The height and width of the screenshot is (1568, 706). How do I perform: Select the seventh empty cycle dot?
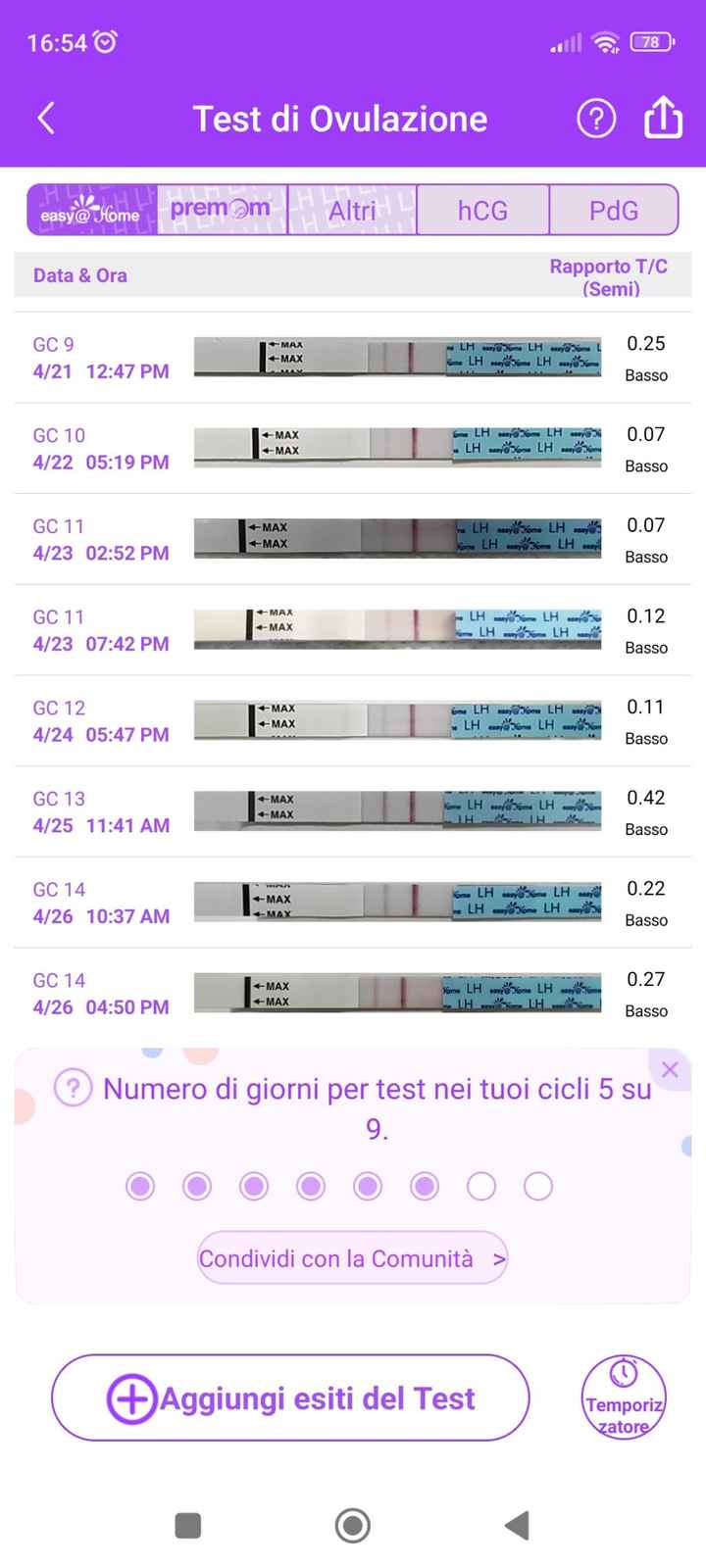pyautogui.click(x=480, y=1186)
